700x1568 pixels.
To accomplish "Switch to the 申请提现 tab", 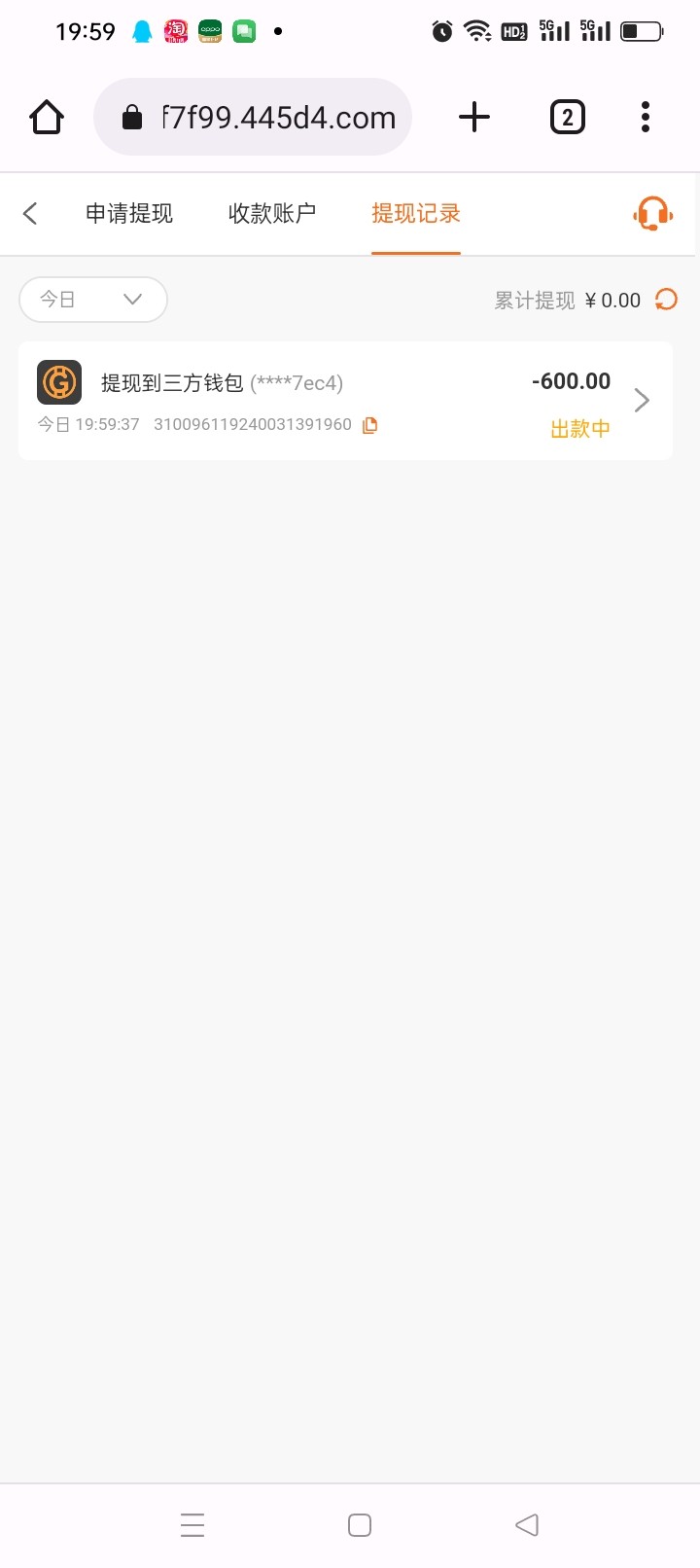I will (x=129, y=213).
